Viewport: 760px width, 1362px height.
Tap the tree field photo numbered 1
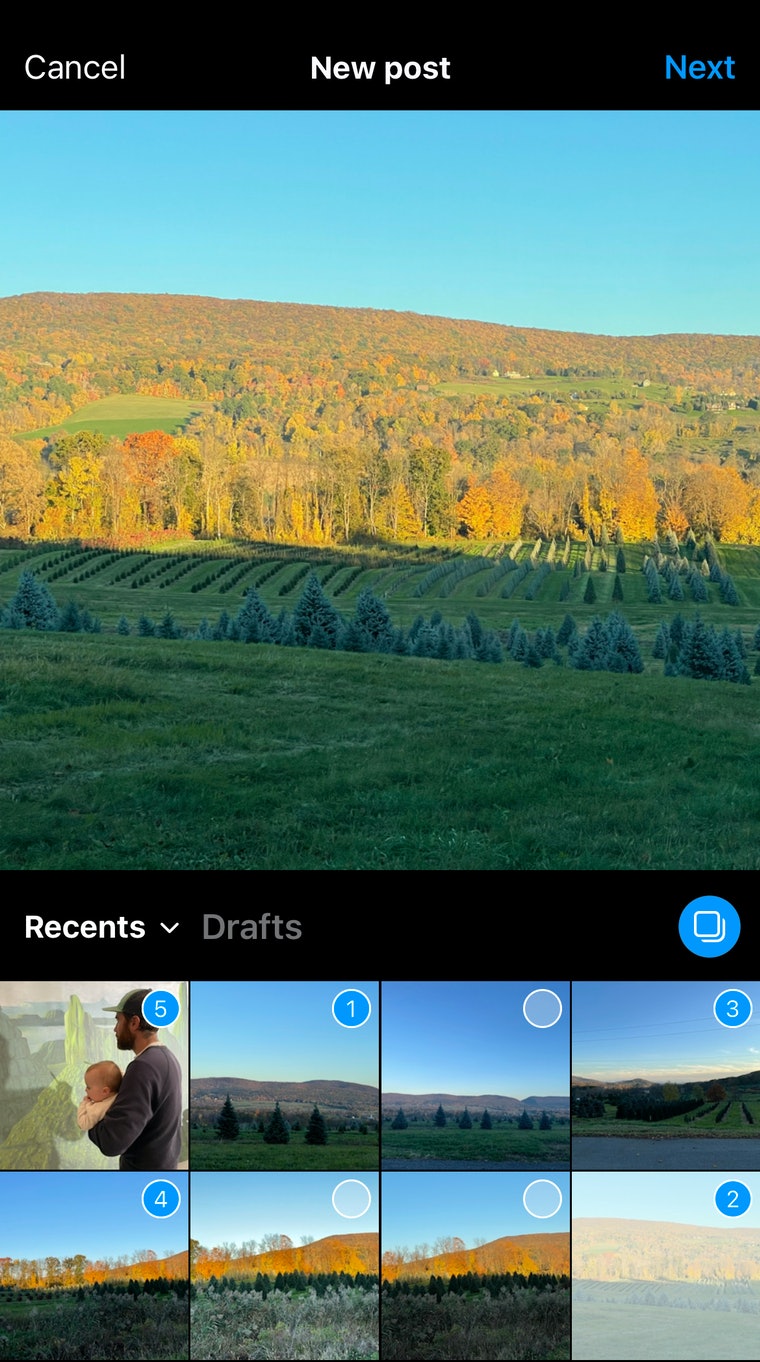pyautogui.click(x=284, y=1075)
